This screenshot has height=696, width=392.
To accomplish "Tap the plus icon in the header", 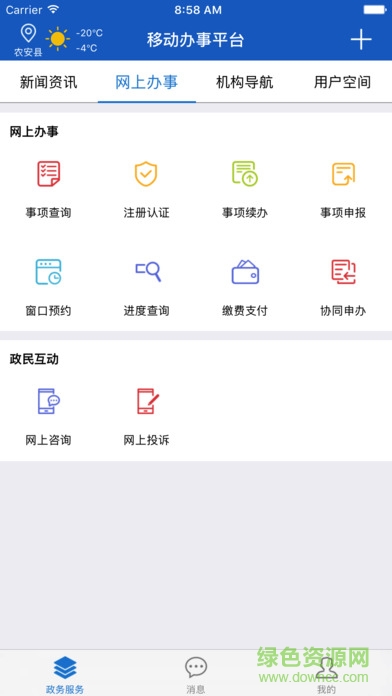I will tap(361, 40).
